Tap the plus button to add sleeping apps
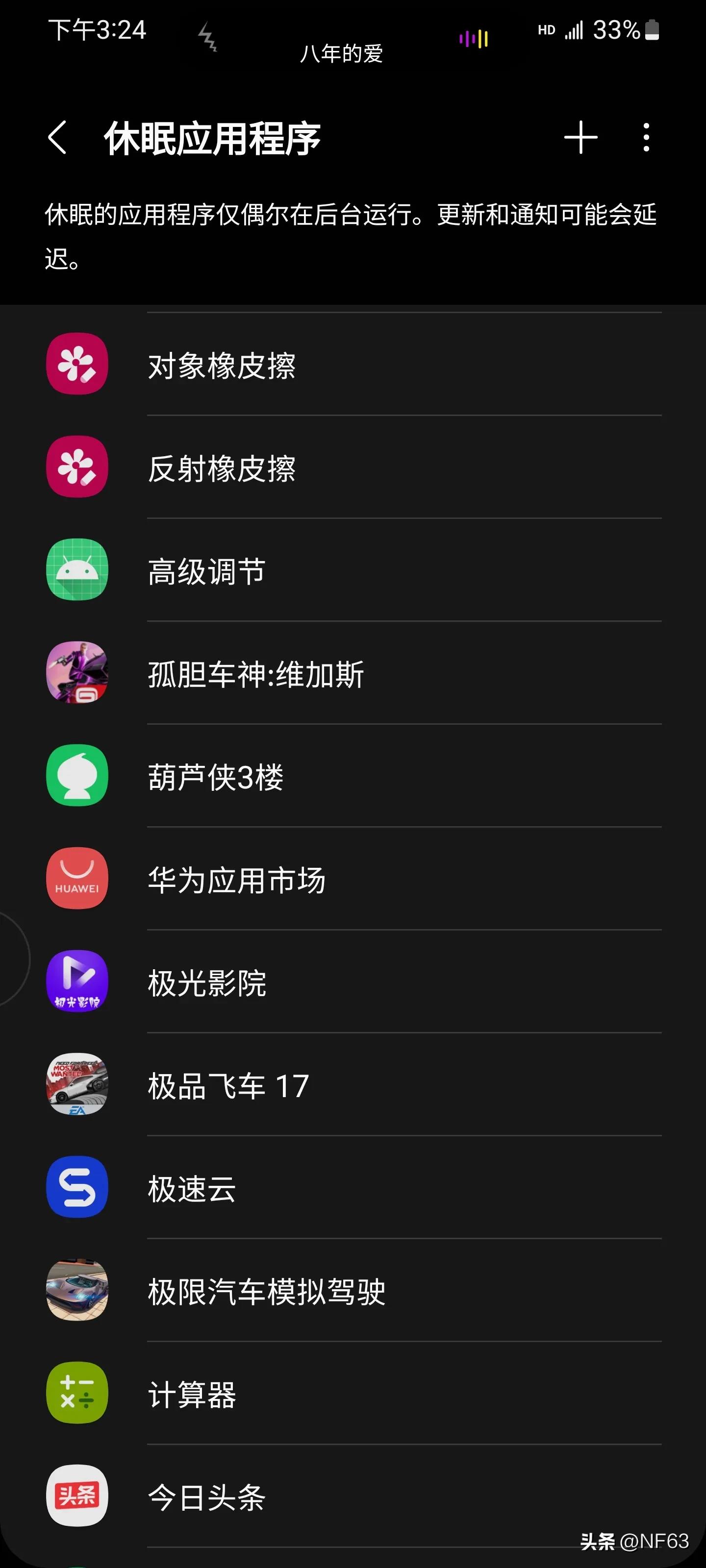Viewport: 706px width, 1568px height. (580, 138)
